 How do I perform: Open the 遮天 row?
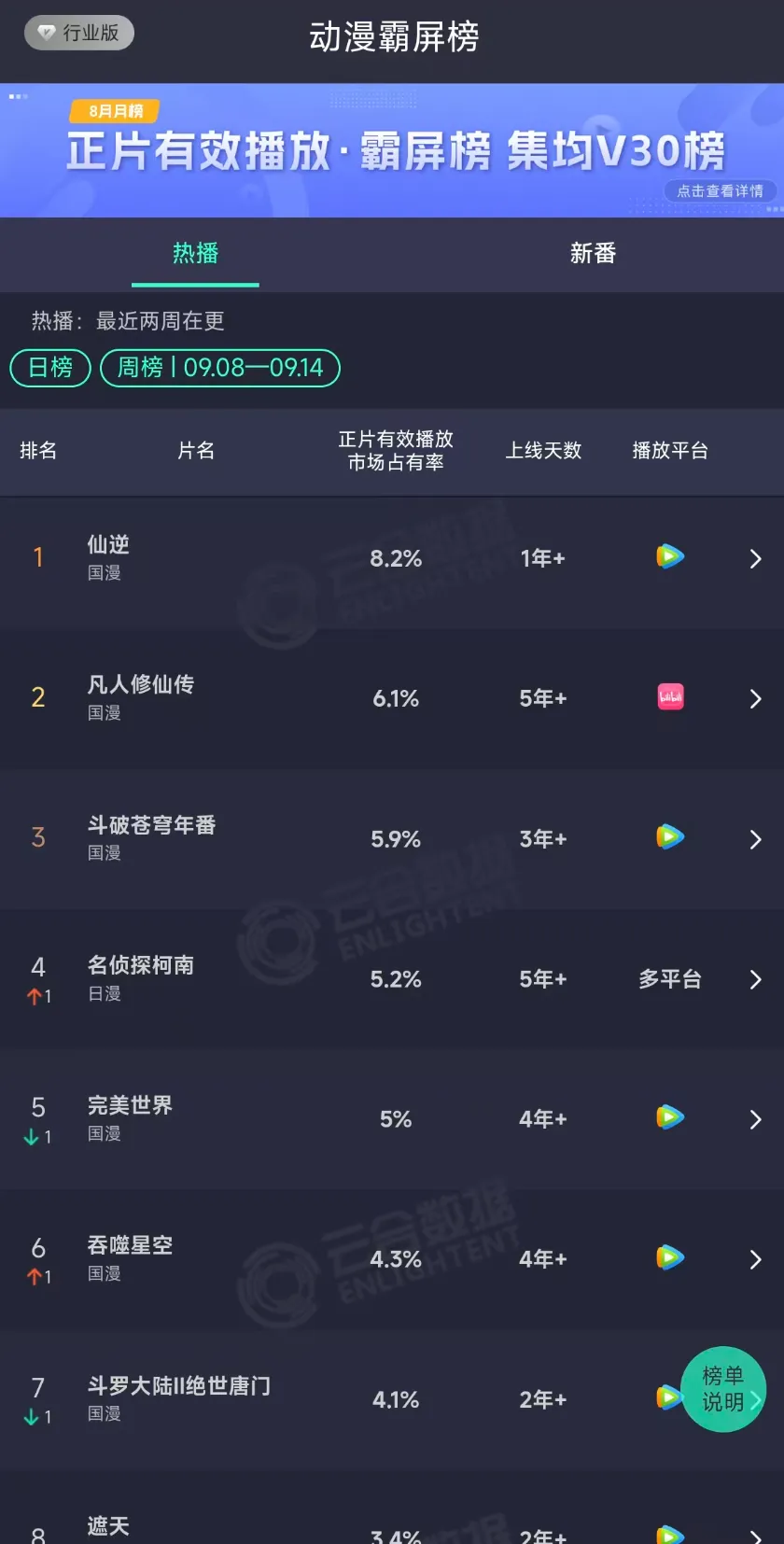pyautogui.click(x=392, y=1529)
